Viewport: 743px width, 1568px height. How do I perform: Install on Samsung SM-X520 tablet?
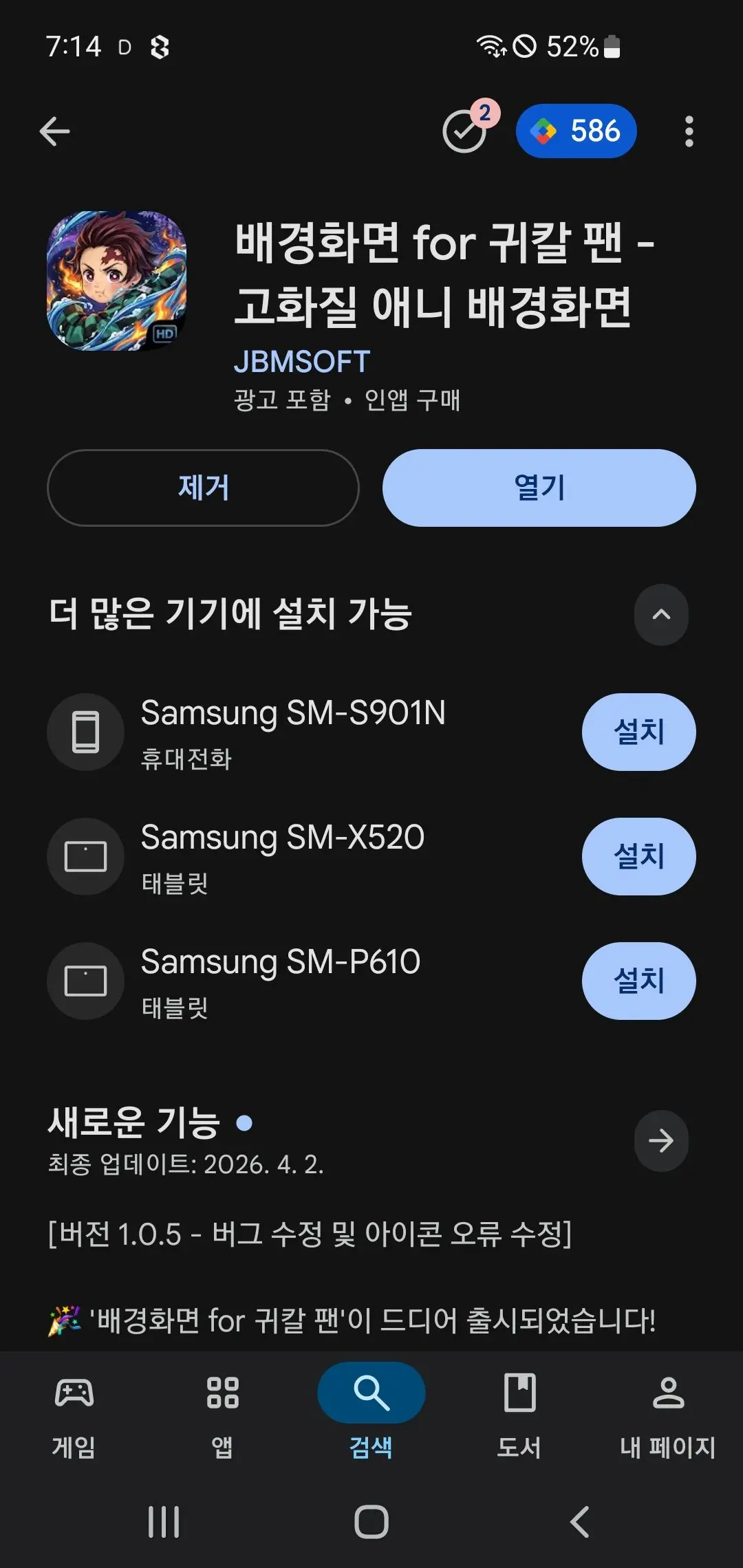click(639, 856)
